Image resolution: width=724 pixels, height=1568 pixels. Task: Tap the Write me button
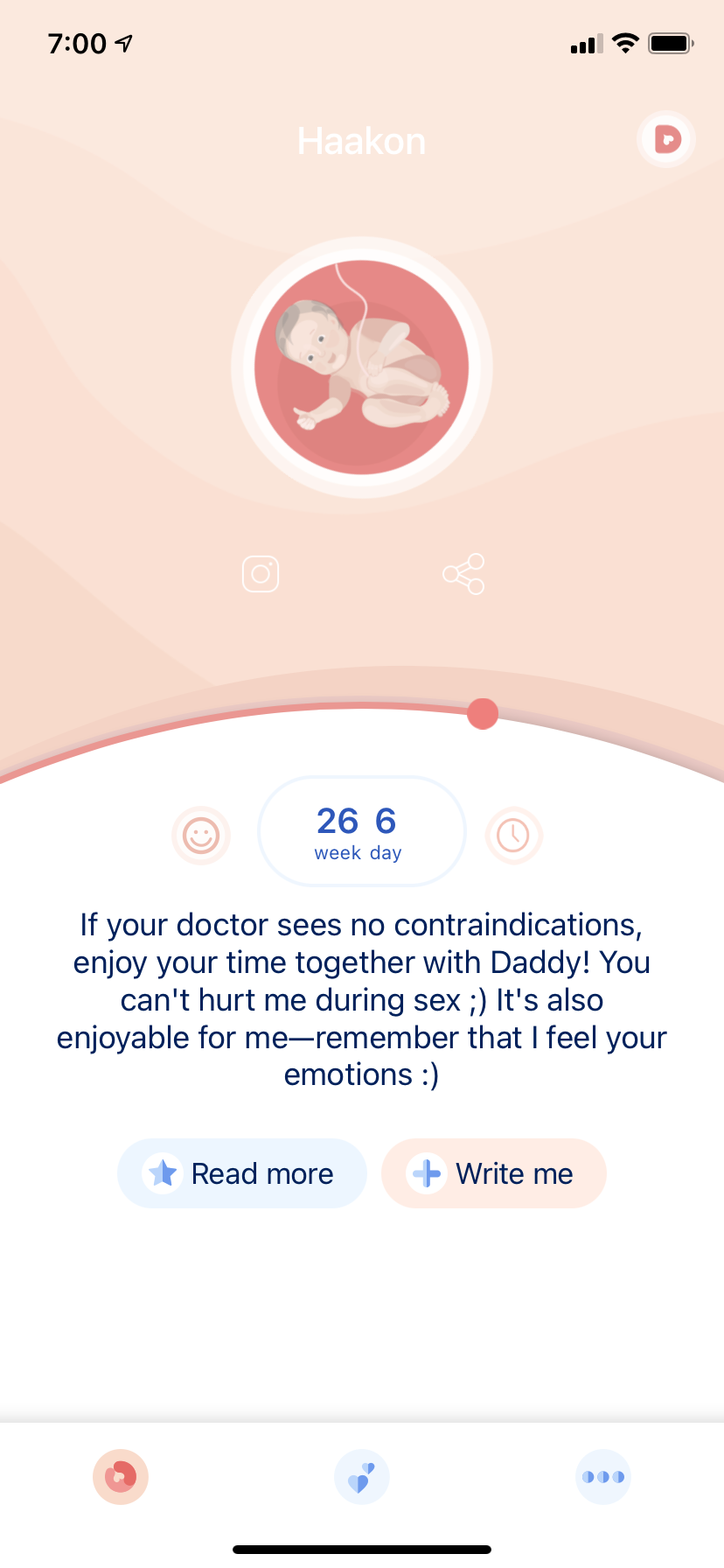coord(494,1173)
